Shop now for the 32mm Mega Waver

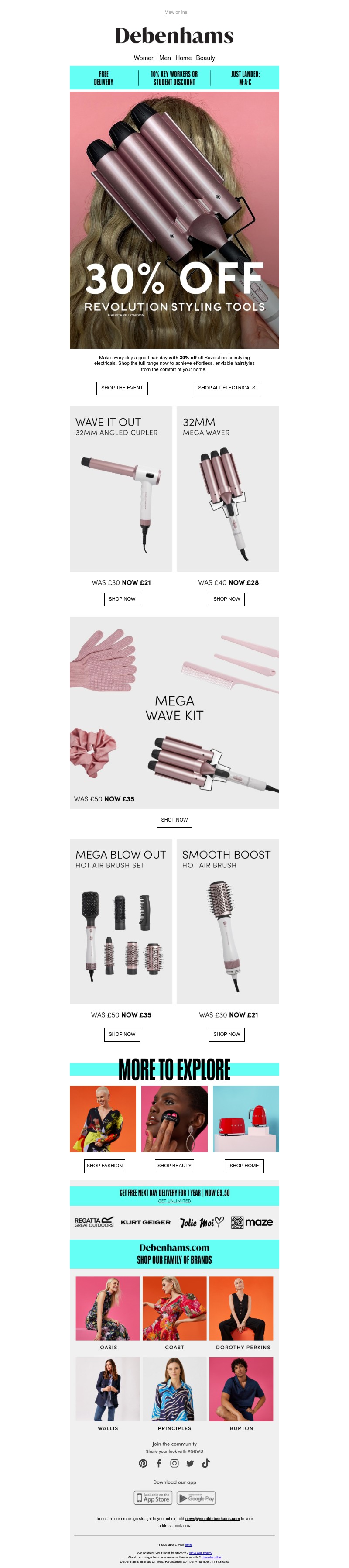(226, 599)
